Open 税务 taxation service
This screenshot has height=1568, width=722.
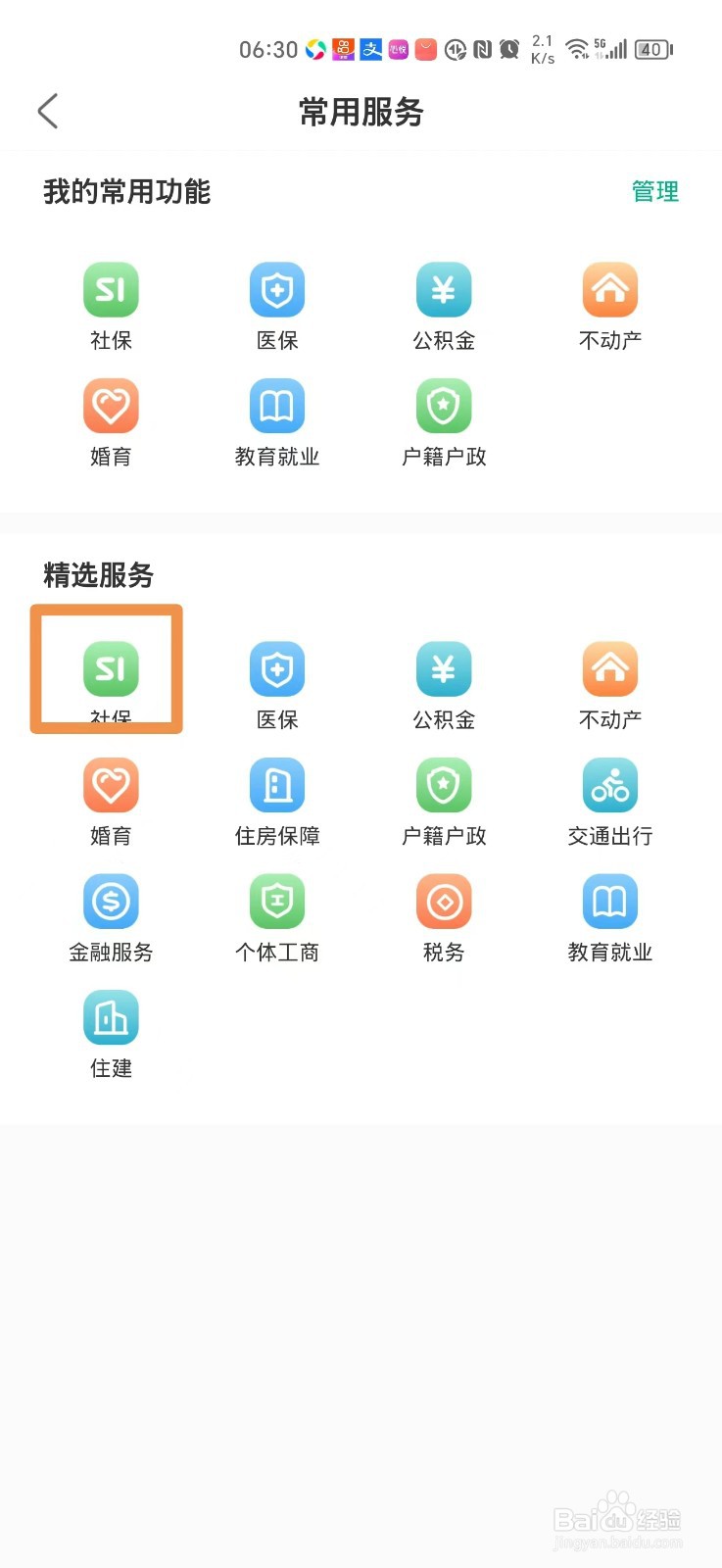(444, 915)
